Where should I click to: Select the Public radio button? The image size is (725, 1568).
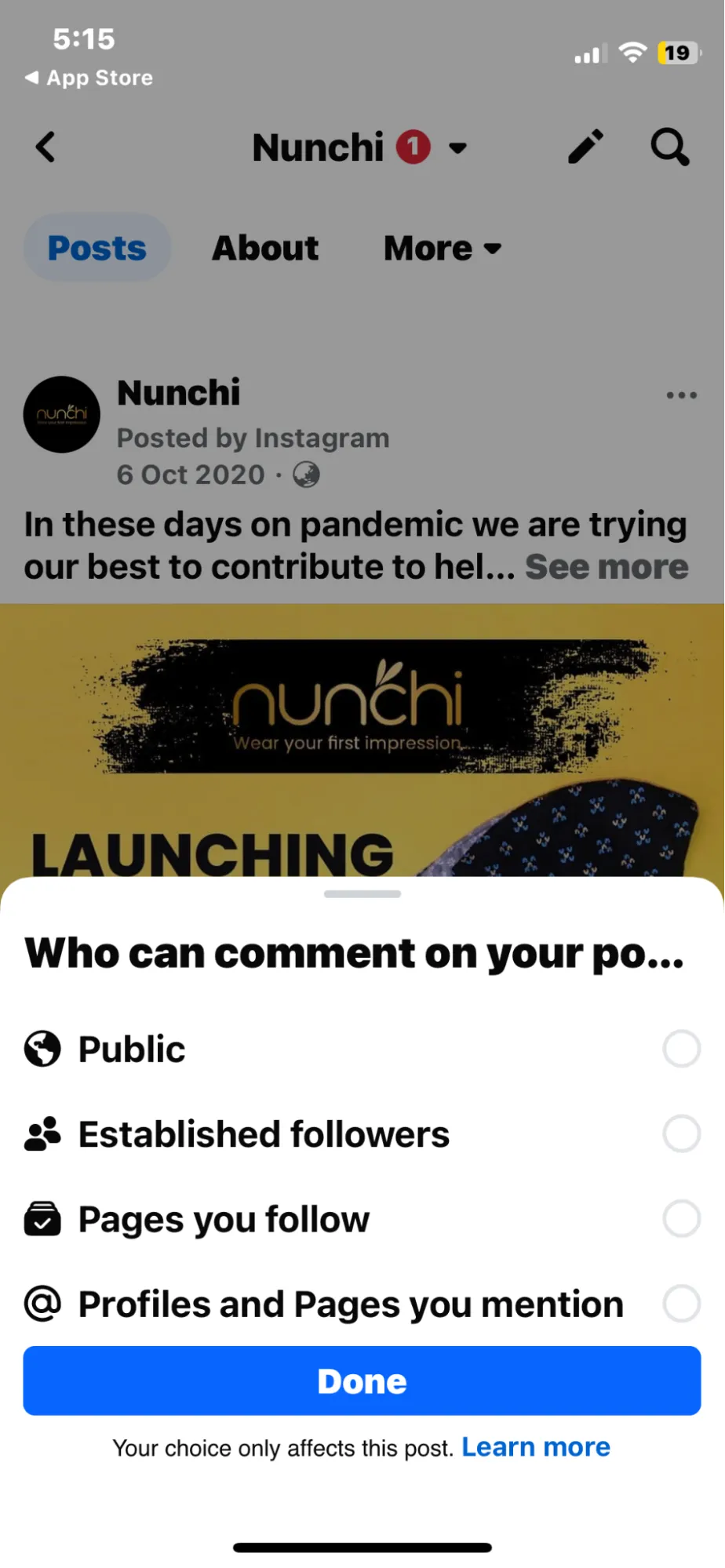pyautogui.click(x=680, y=1049)
